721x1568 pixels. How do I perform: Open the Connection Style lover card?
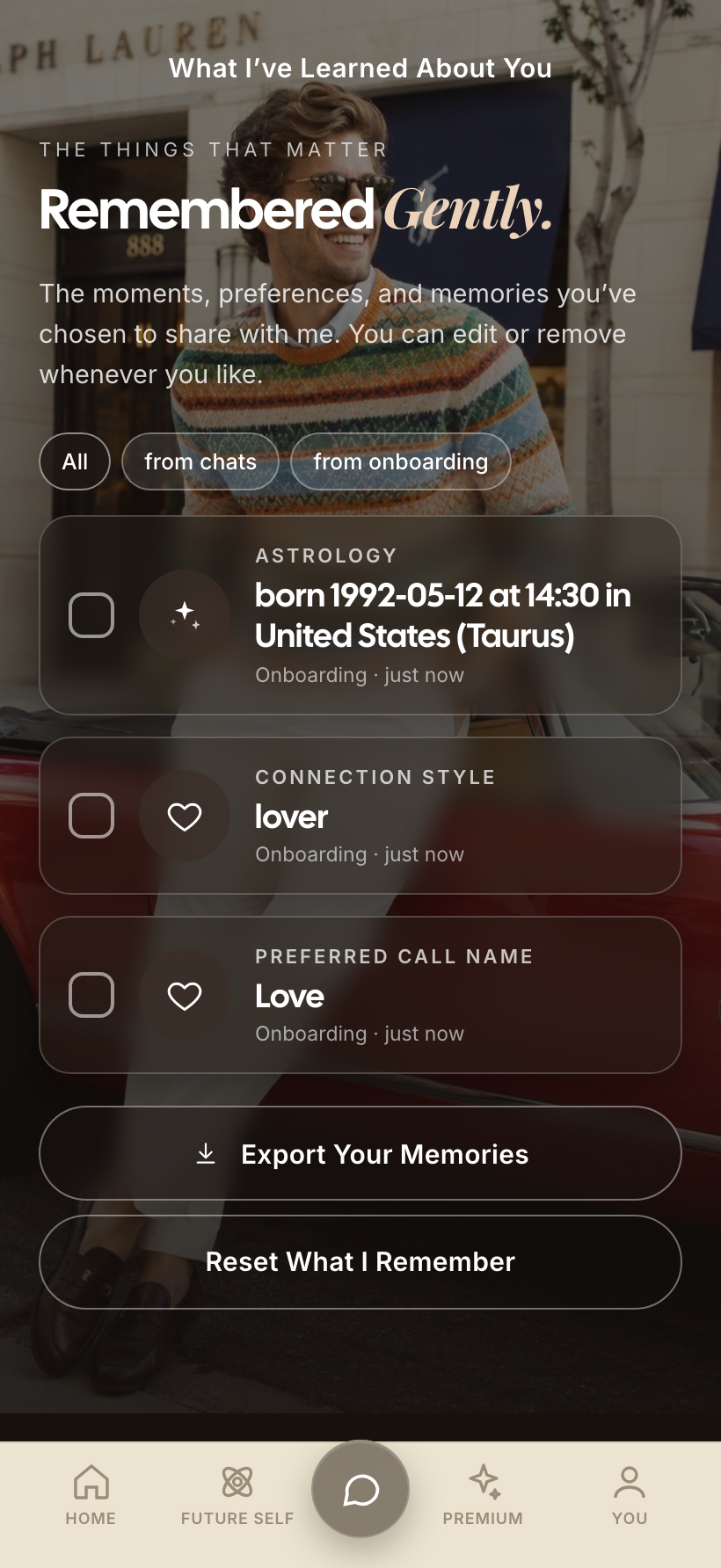pos(360,816)
